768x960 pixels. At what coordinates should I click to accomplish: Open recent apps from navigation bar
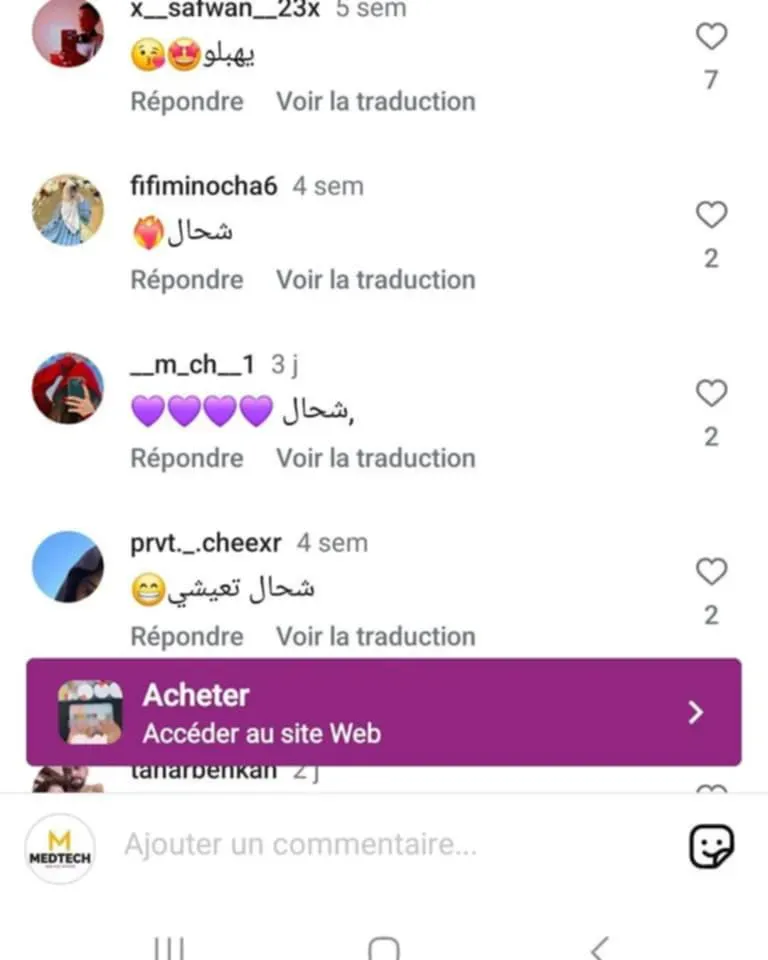[168, 947]
